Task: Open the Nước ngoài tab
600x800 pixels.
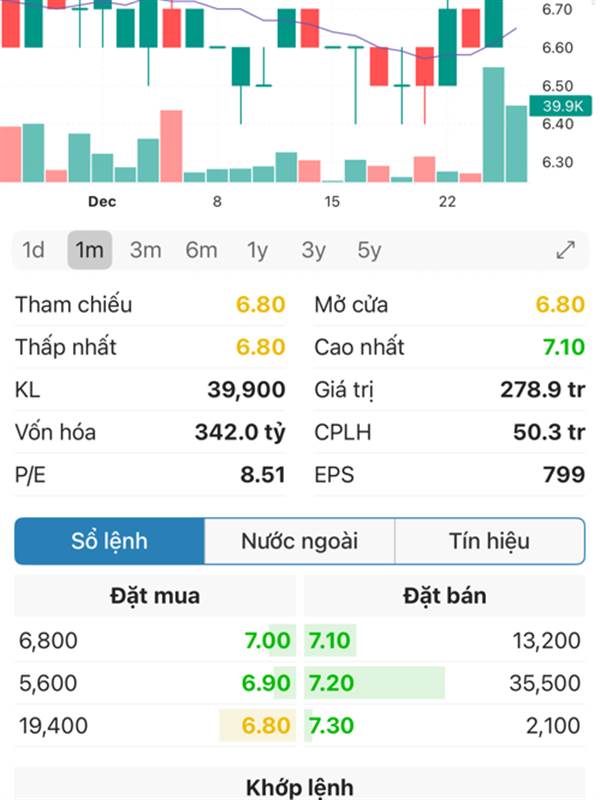Action: tap(299, 542)
